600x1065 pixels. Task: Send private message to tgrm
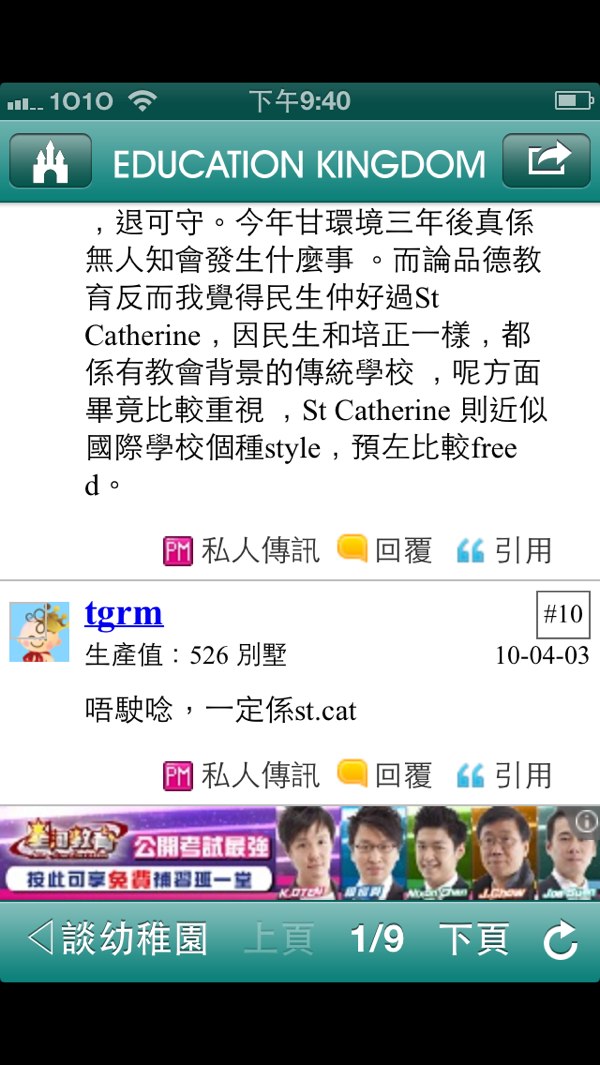(x=241, y=775)
